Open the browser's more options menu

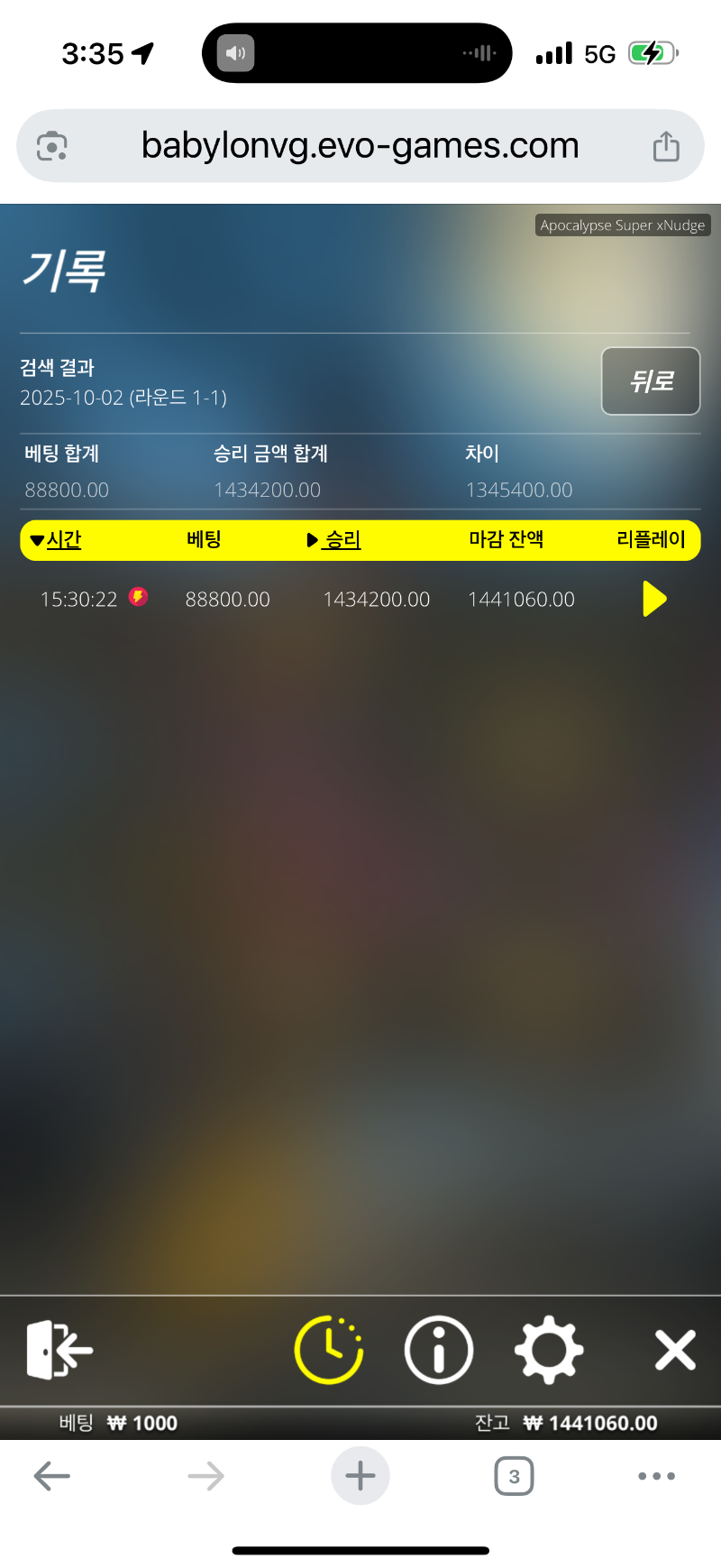[x=656, y=1476]
